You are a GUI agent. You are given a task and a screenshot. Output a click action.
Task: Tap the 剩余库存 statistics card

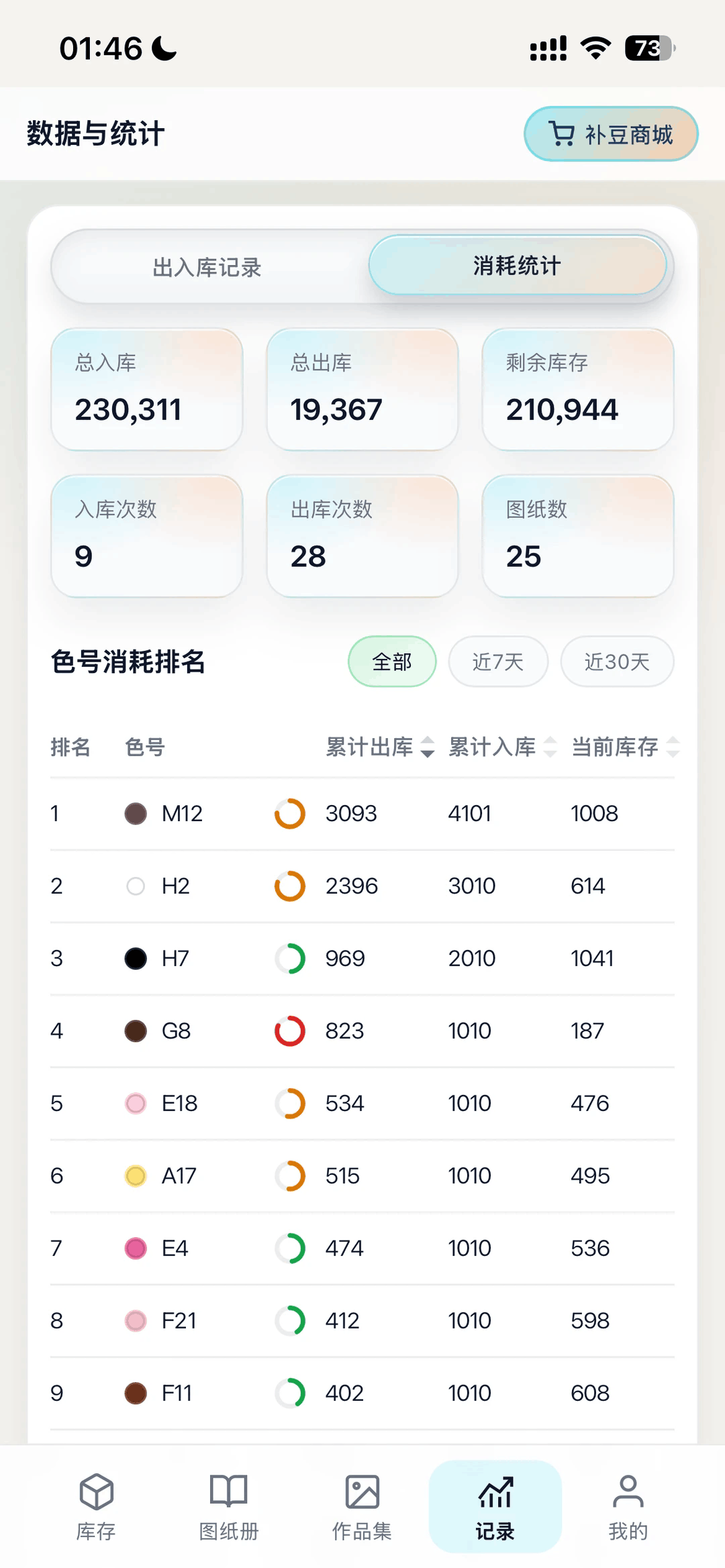578,389
